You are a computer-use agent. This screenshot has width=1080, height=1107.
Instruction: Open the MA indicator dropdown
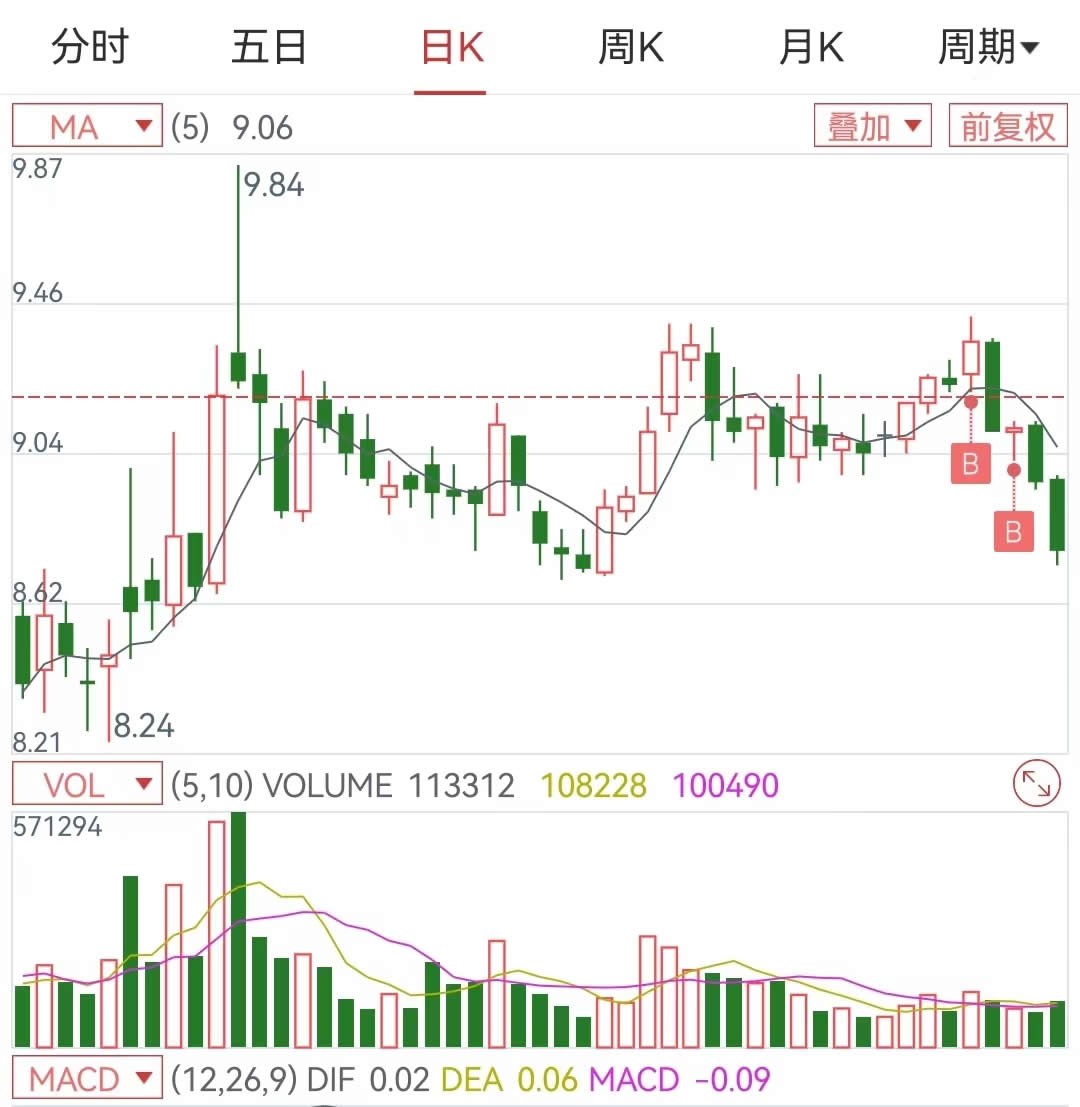click(x=86, y=126)
